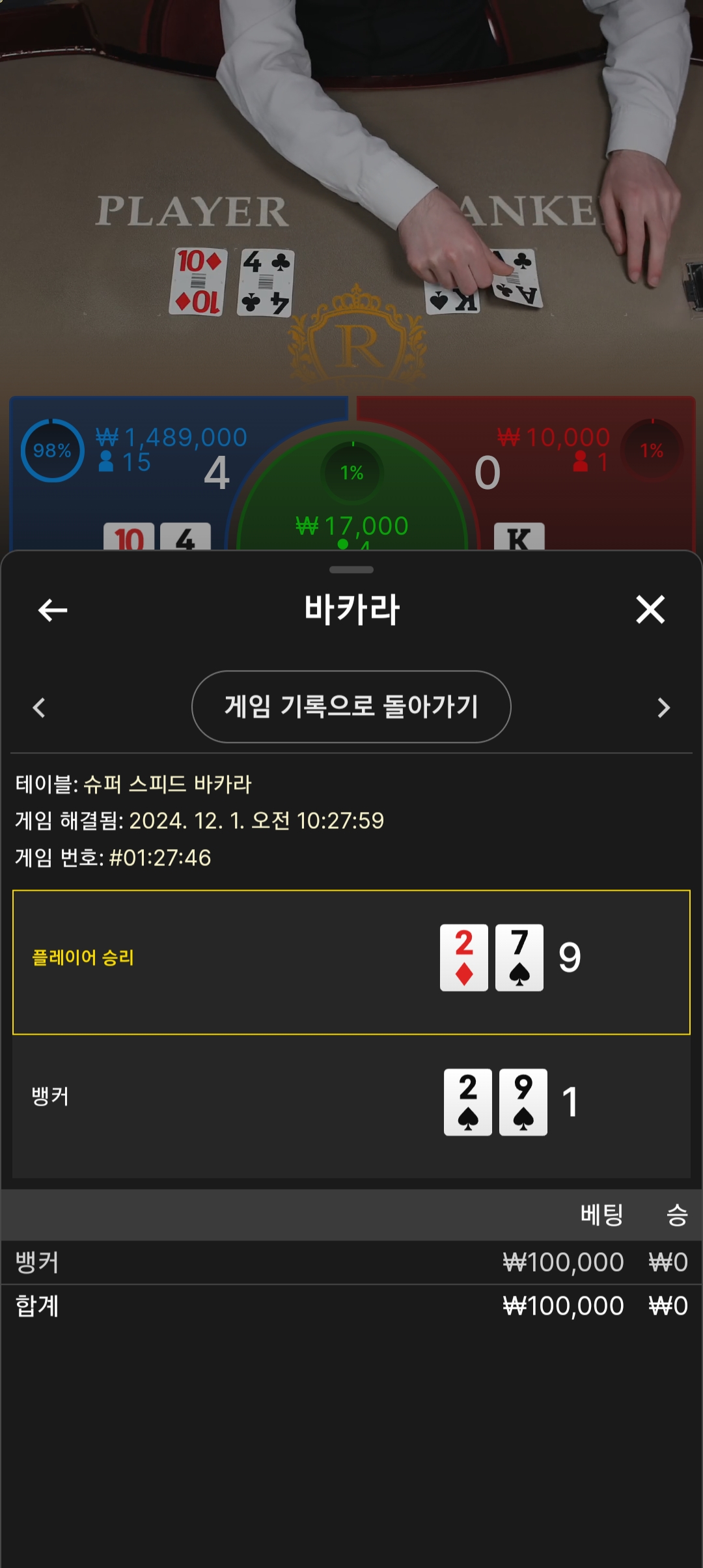
Task: Show the previous game record
Action: pos(39,708)
